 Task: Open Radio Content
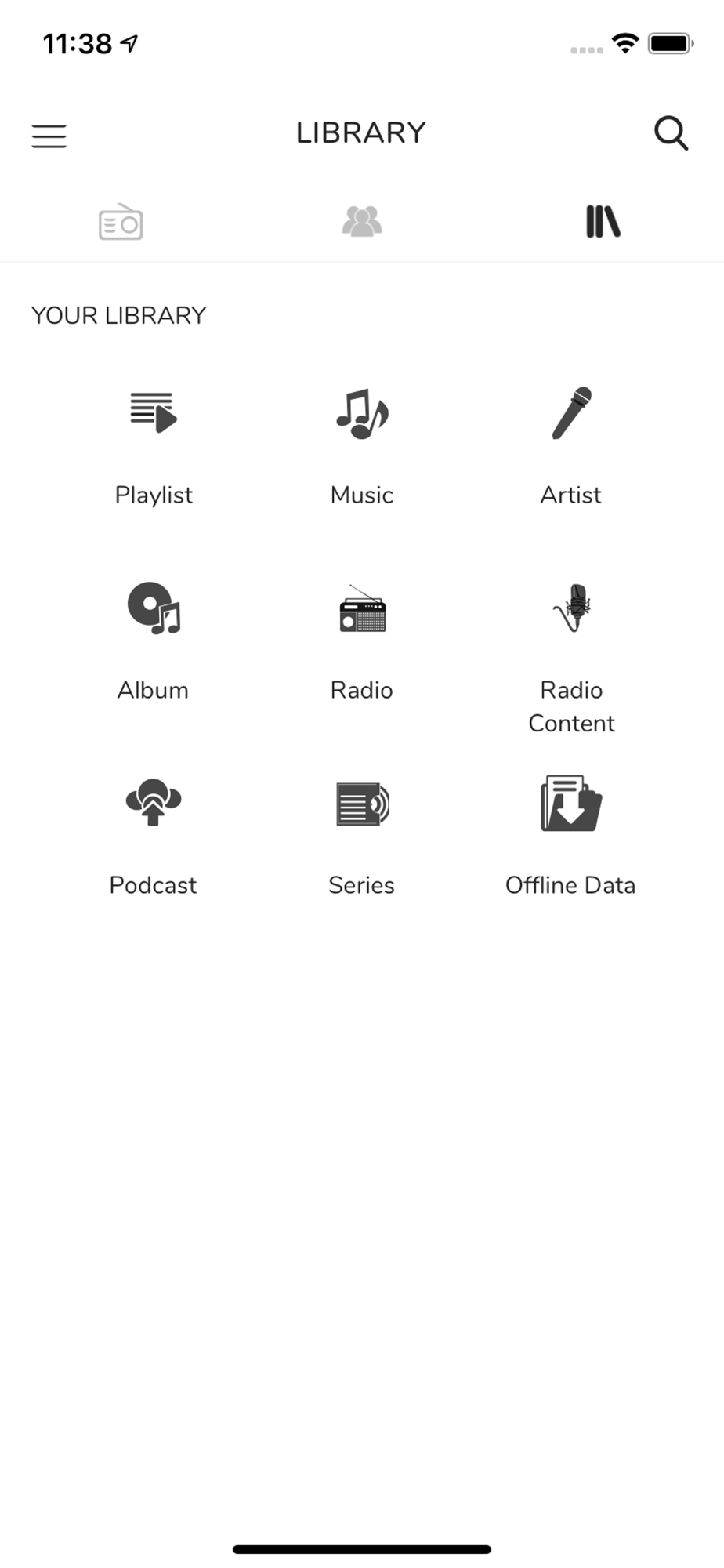pos(571,656)
